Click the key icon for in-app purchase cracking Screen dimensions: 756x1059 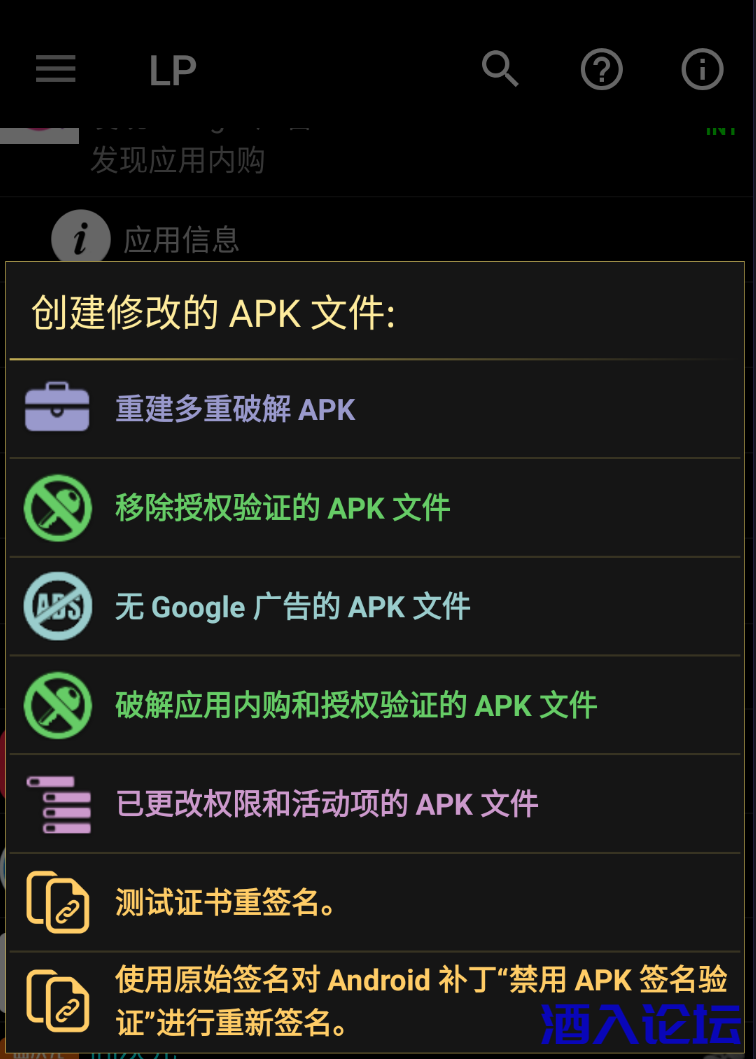[x=57, y=705]
